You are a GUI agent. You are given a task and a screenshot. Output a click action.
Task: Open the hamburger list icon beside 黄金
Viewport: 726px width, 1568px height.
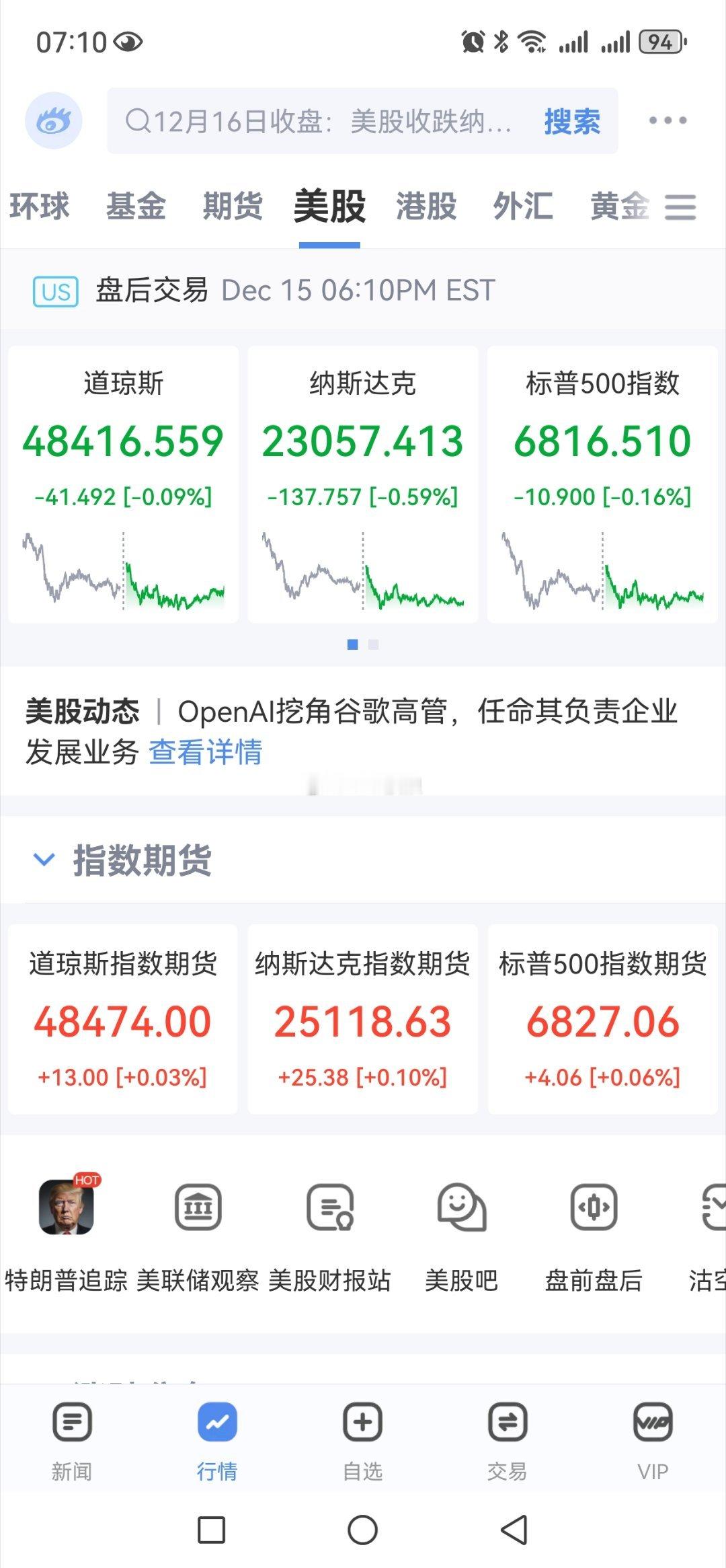(x=681, y=207)
